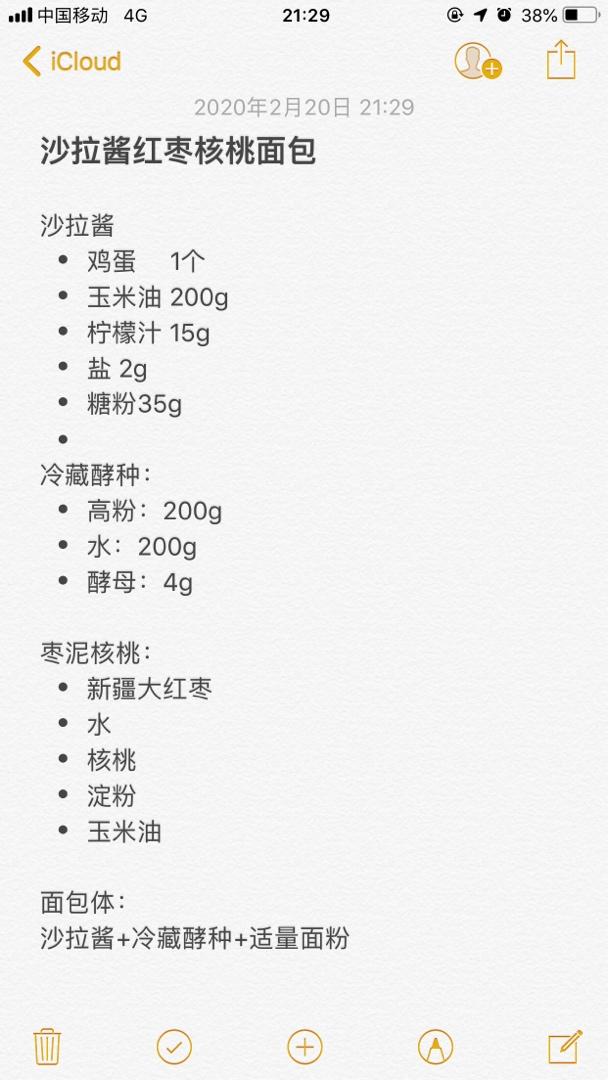
Task: Add people to this note
Action: click(x=477, y=61)
